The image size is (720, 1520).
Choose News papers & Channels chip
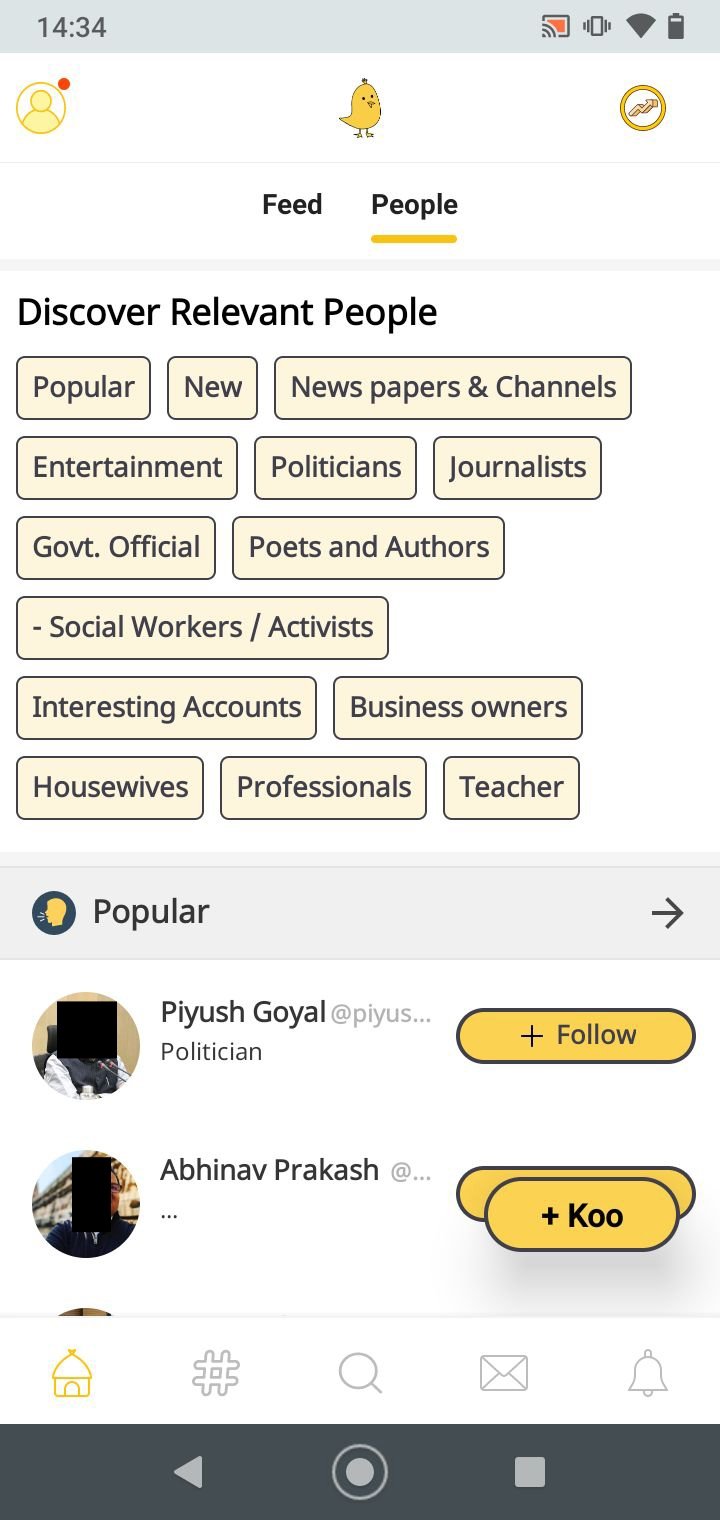click(x=453, y=388)
